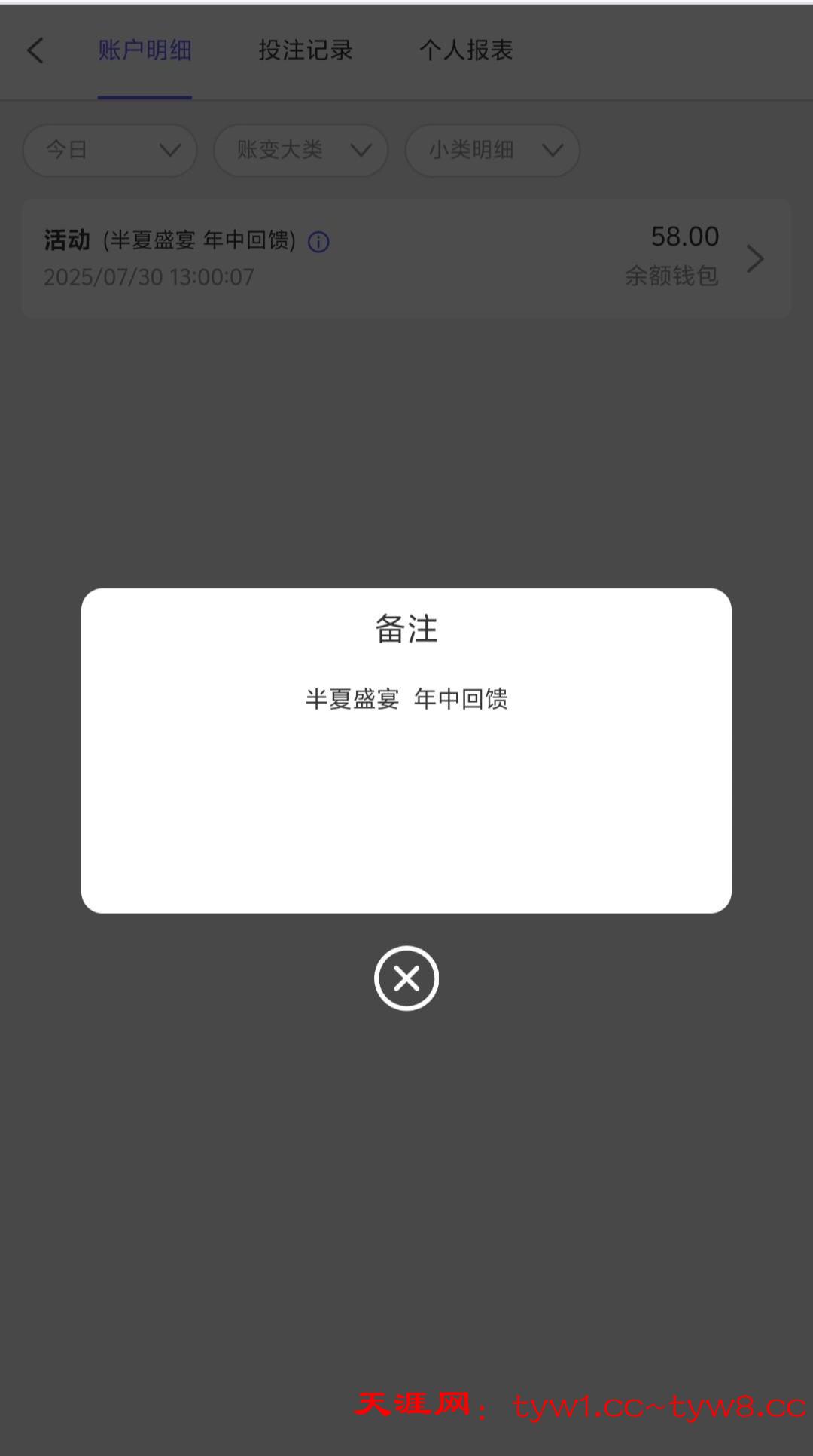The width and height of the screenshot is (813, 1456).
Task: Click the left-pointing navigation arrow
Action: (35, 50)
